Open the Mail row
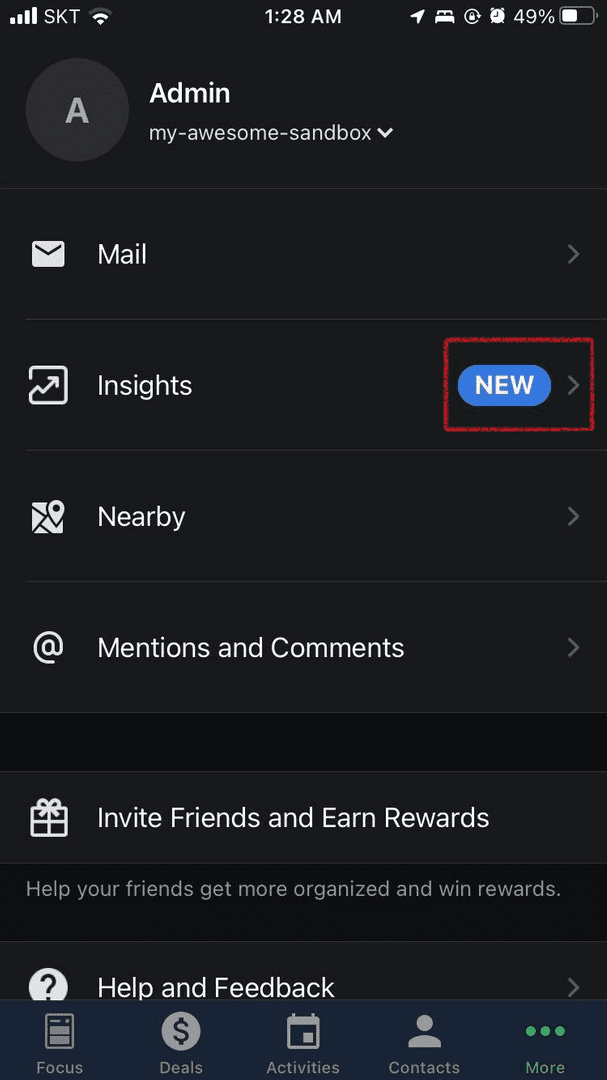The width and height of the screenshot is (607, 1080). [303, 255]
